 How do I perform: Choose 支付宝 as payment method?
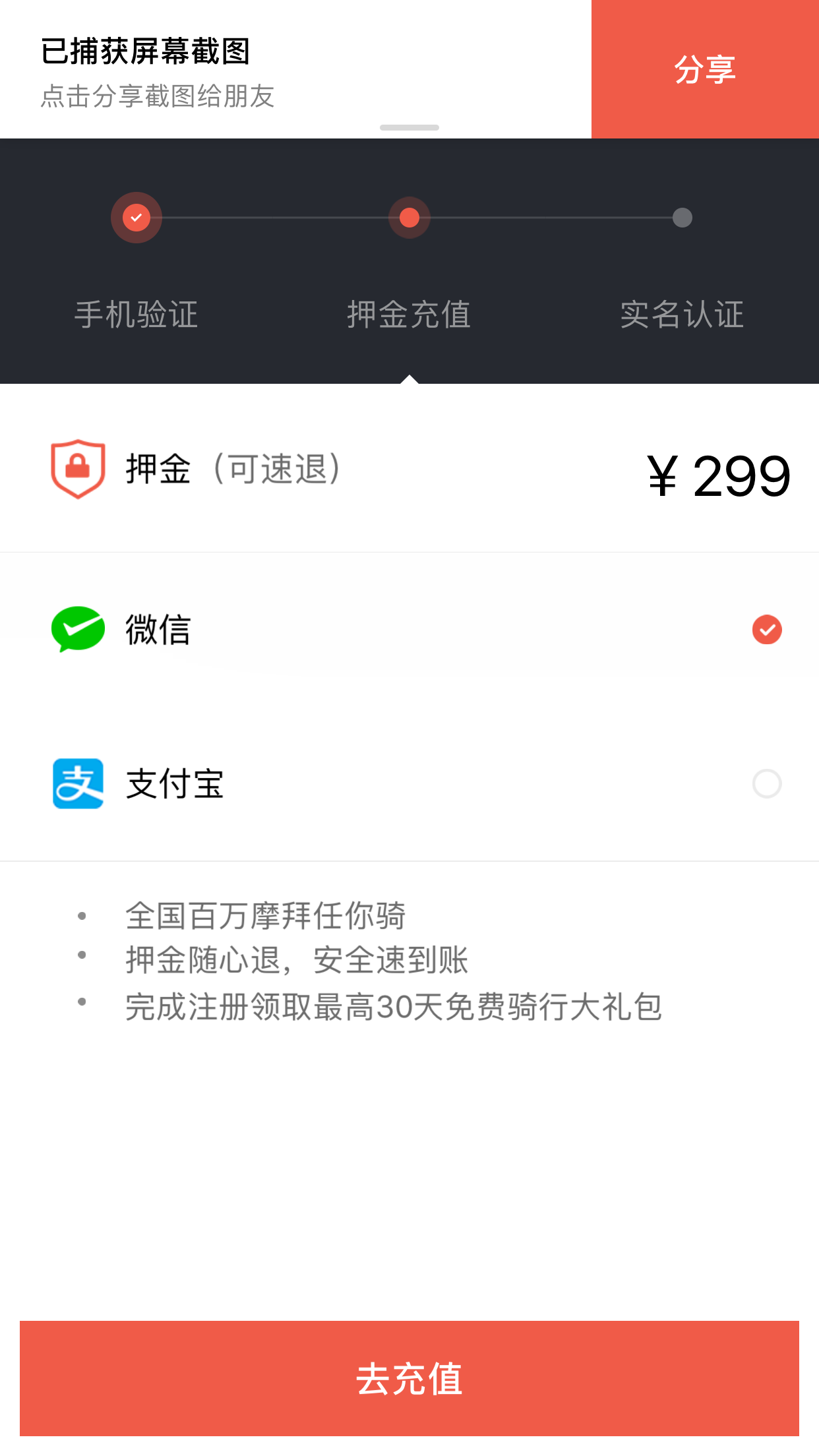409,783
